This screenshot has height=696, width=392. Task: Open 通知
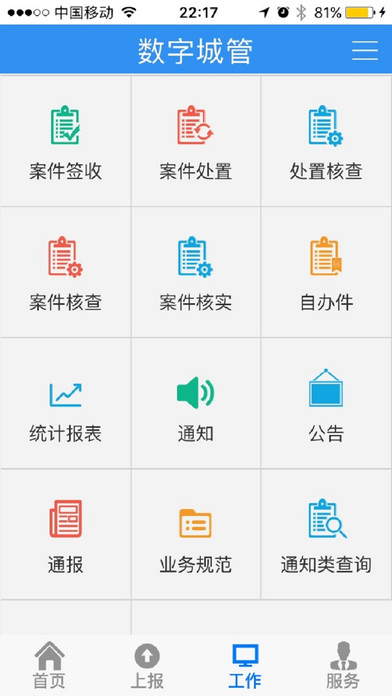pos(196,403)
